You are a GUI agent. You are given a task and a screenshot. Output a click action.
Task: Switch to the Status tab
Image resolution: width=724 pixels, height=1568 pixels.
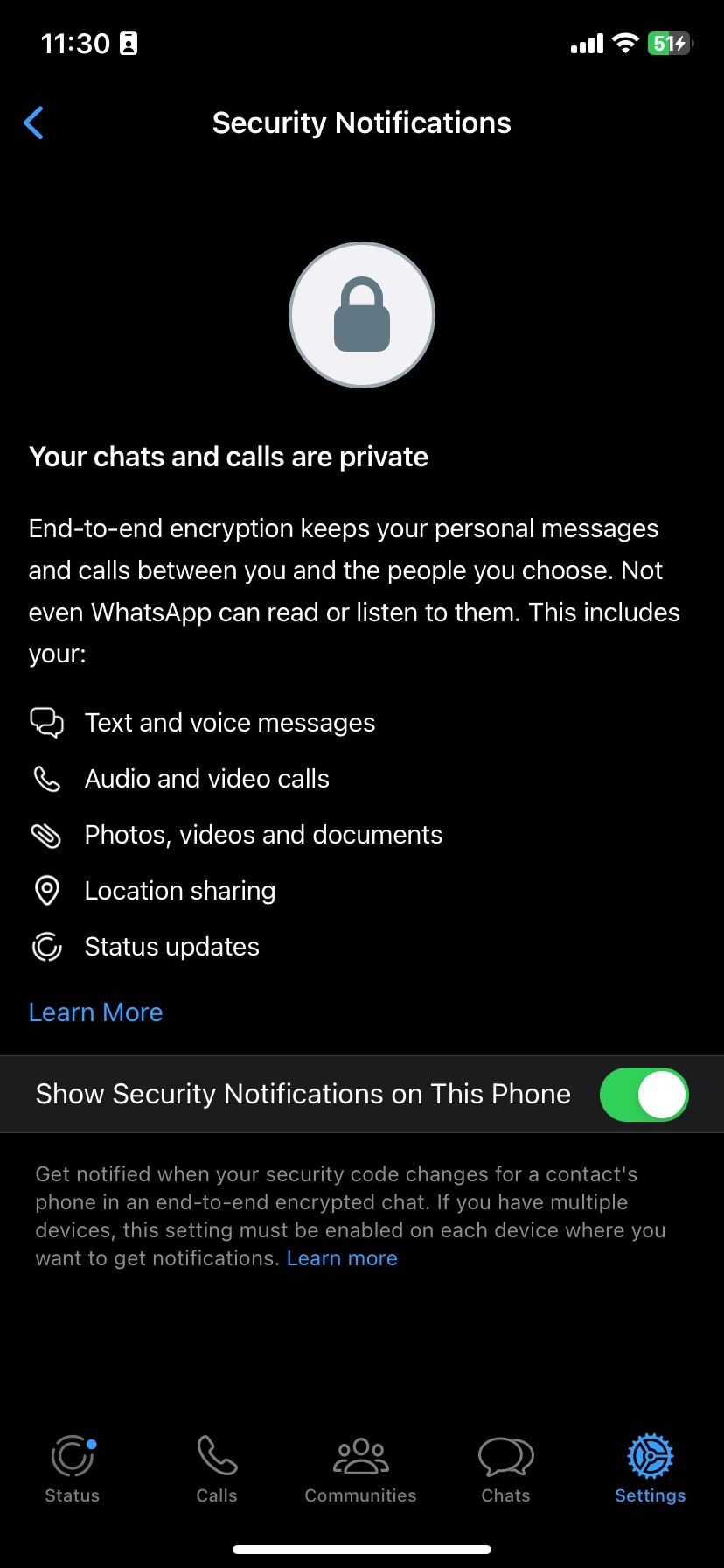pos(72,1470)
